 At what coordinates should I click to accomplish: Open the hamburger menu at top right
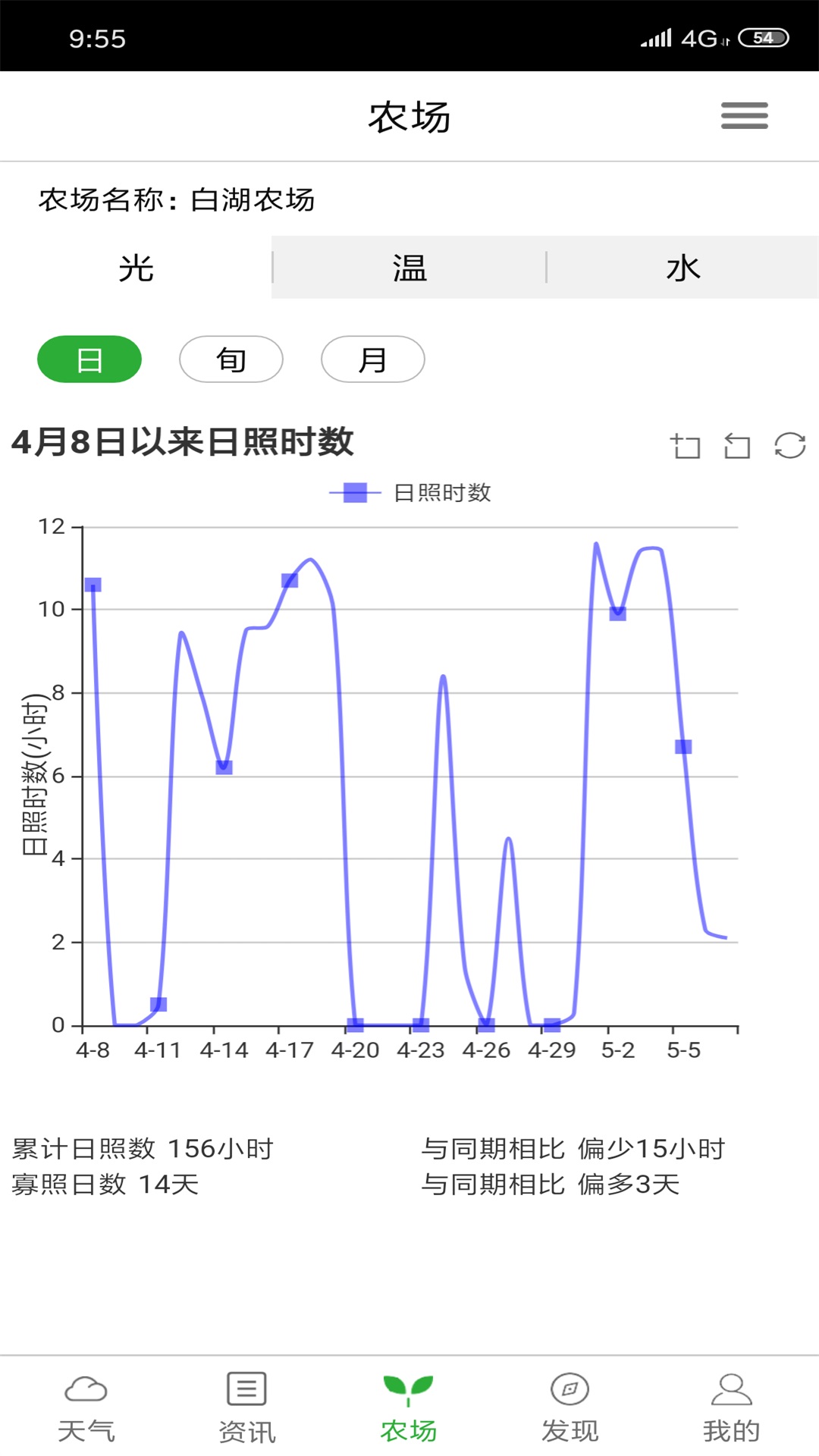point(744,115)
